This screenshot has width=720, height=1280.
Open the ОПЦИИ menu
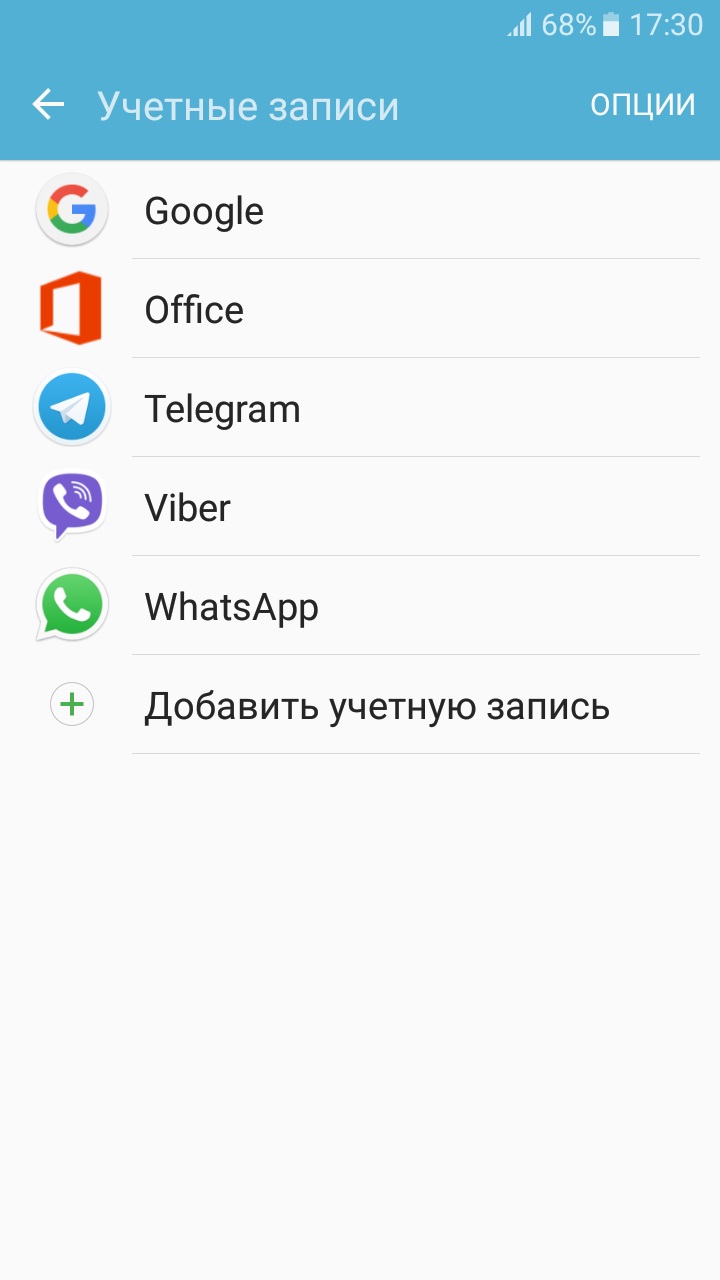(x=642, y=104)
